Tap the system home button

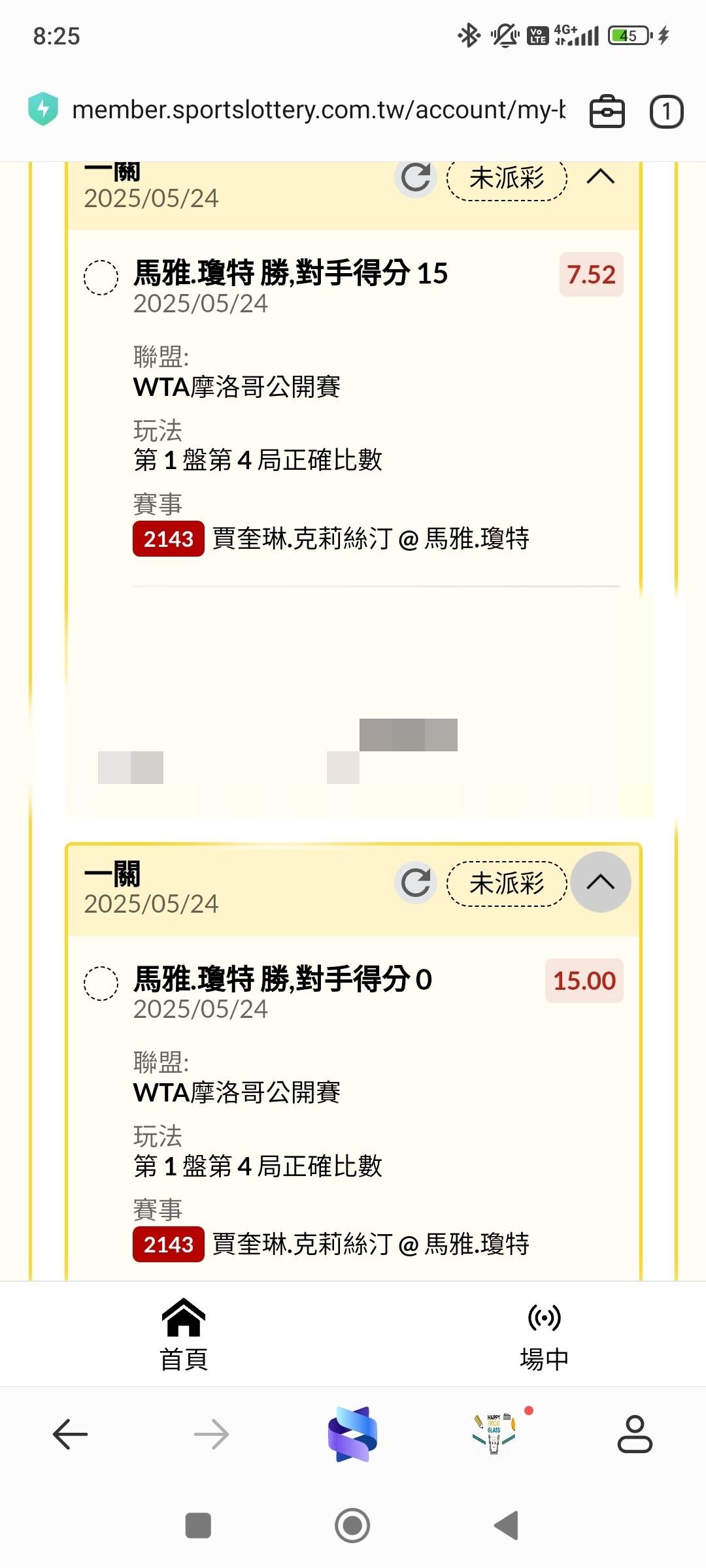point(352,1526)
